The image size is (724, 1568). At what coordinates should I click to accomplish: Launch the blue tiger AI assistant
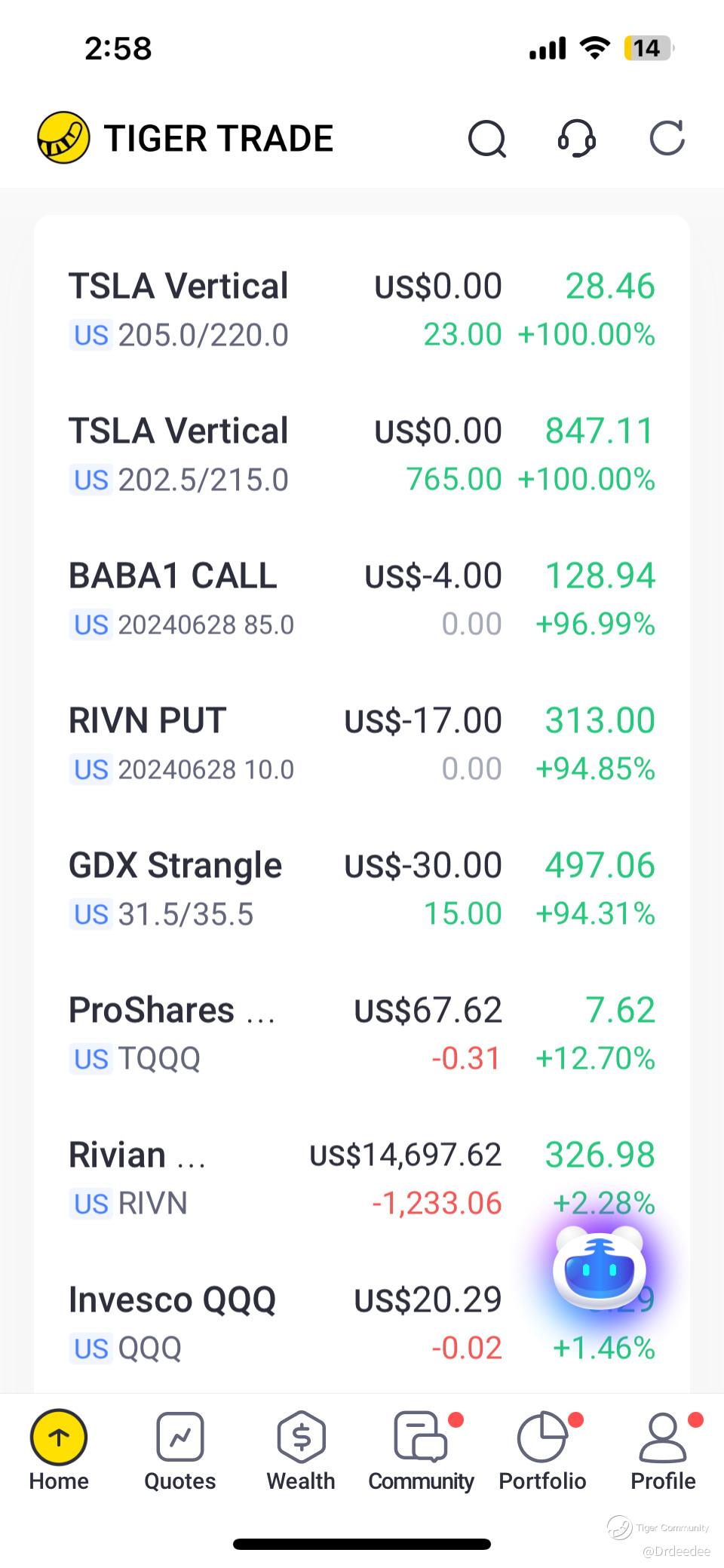(599, 1269)
